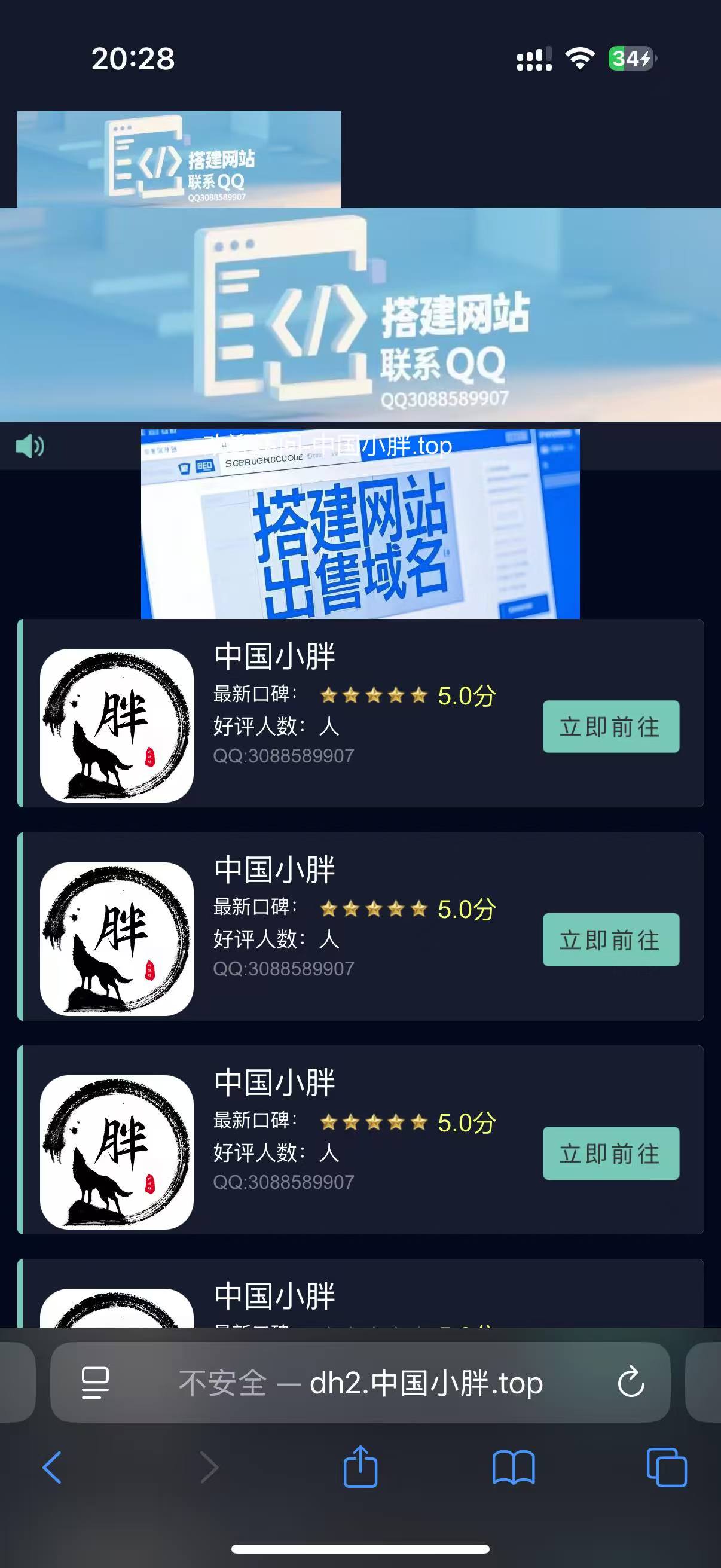Screen dimensions: 721x1568
Task: Open Safari bookmarks
Action: [x=513, y=1468]
